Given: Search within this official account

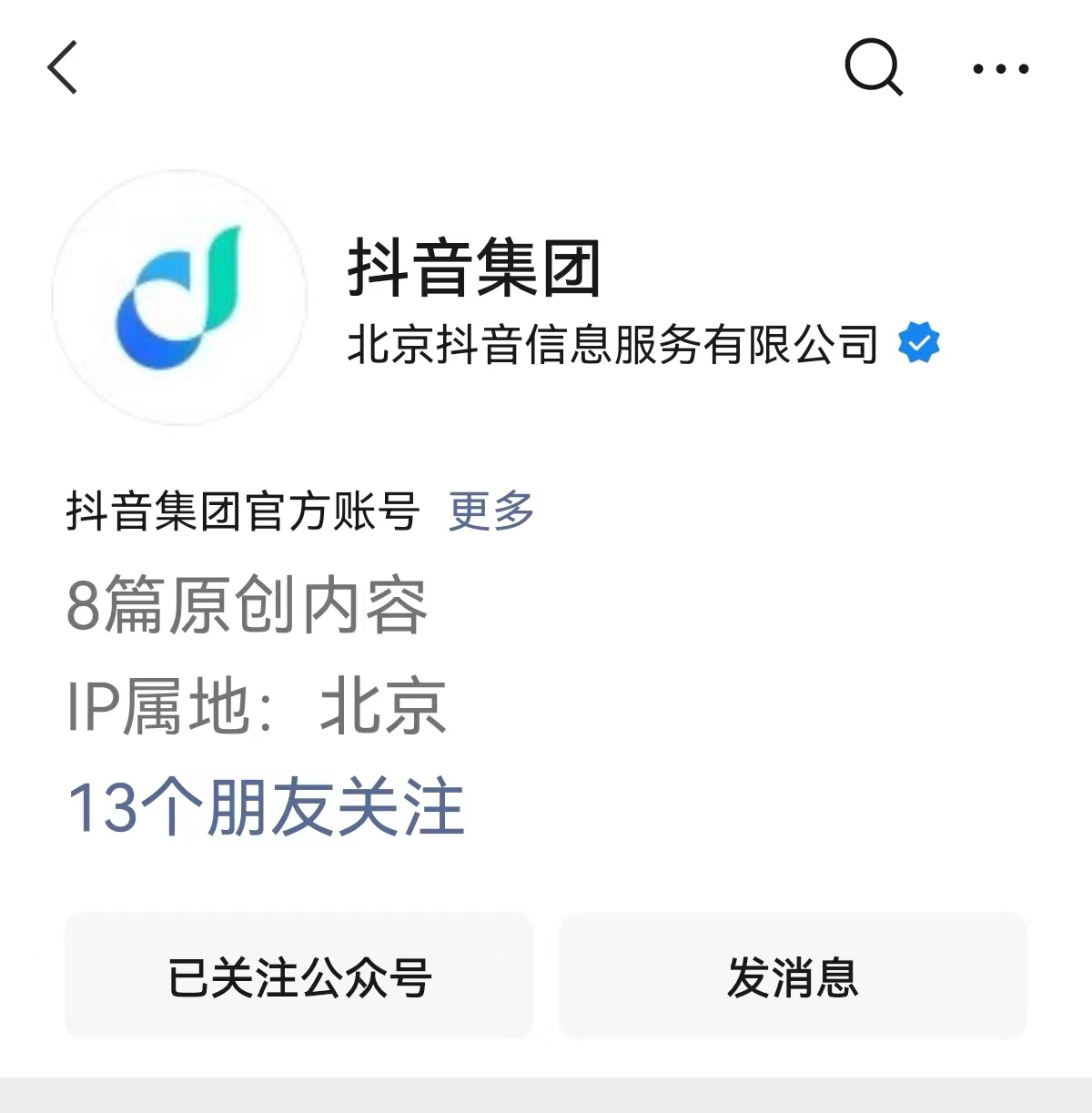Looking at the screenshot, I should pos(874,67).
